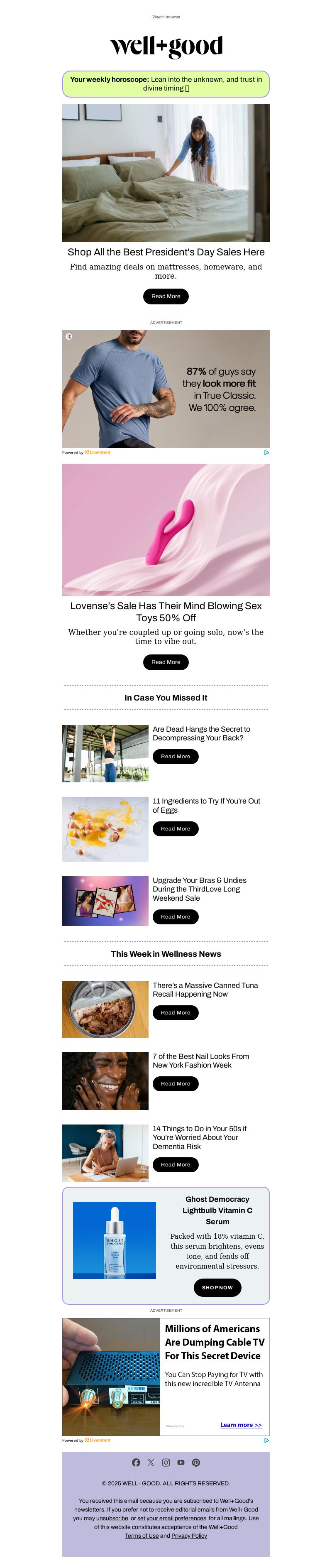Open Well+Good's Instagram profile

[x=166, y=1462]
